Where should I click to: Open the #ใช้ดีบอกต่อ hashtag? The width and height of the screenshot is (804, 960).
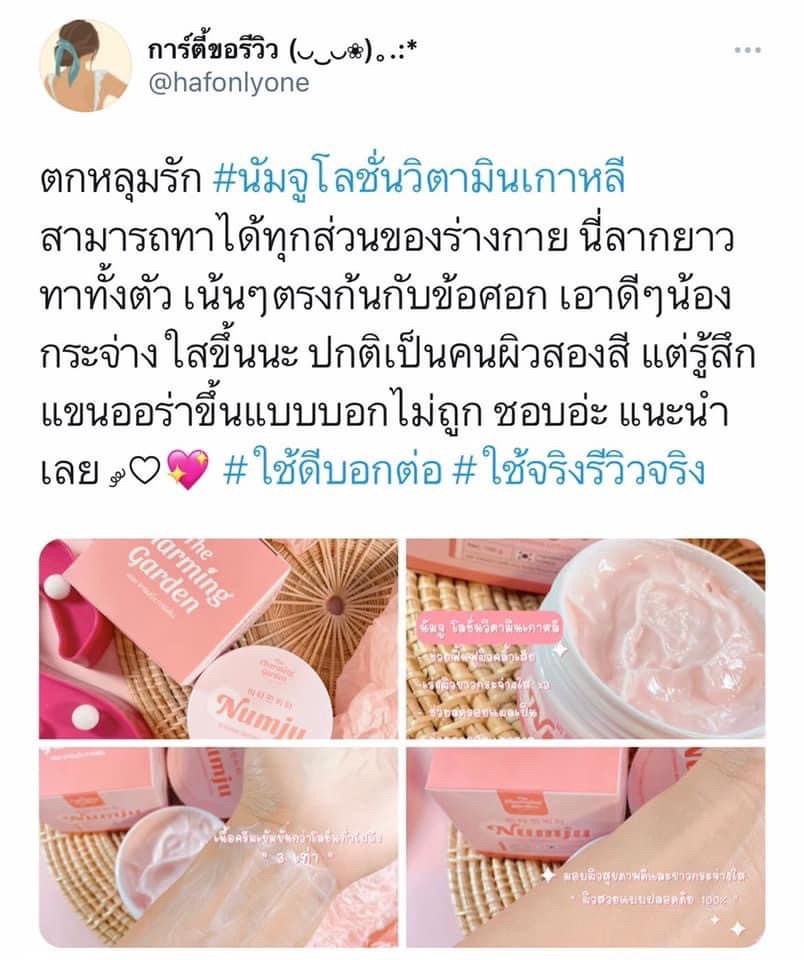(x=332, y=469)
